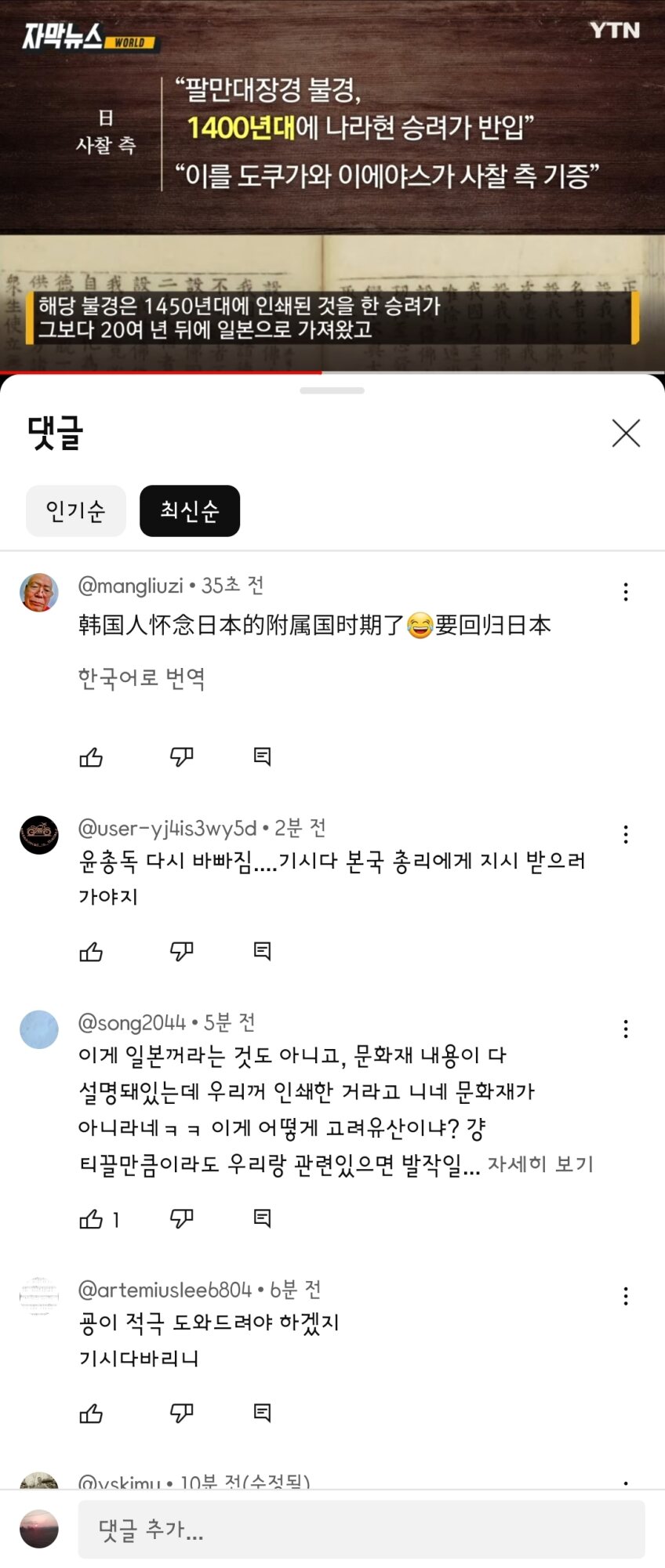Dislike @song2044's comment
This screenshot has height=1568, width=665.
tap(182, 1218)
